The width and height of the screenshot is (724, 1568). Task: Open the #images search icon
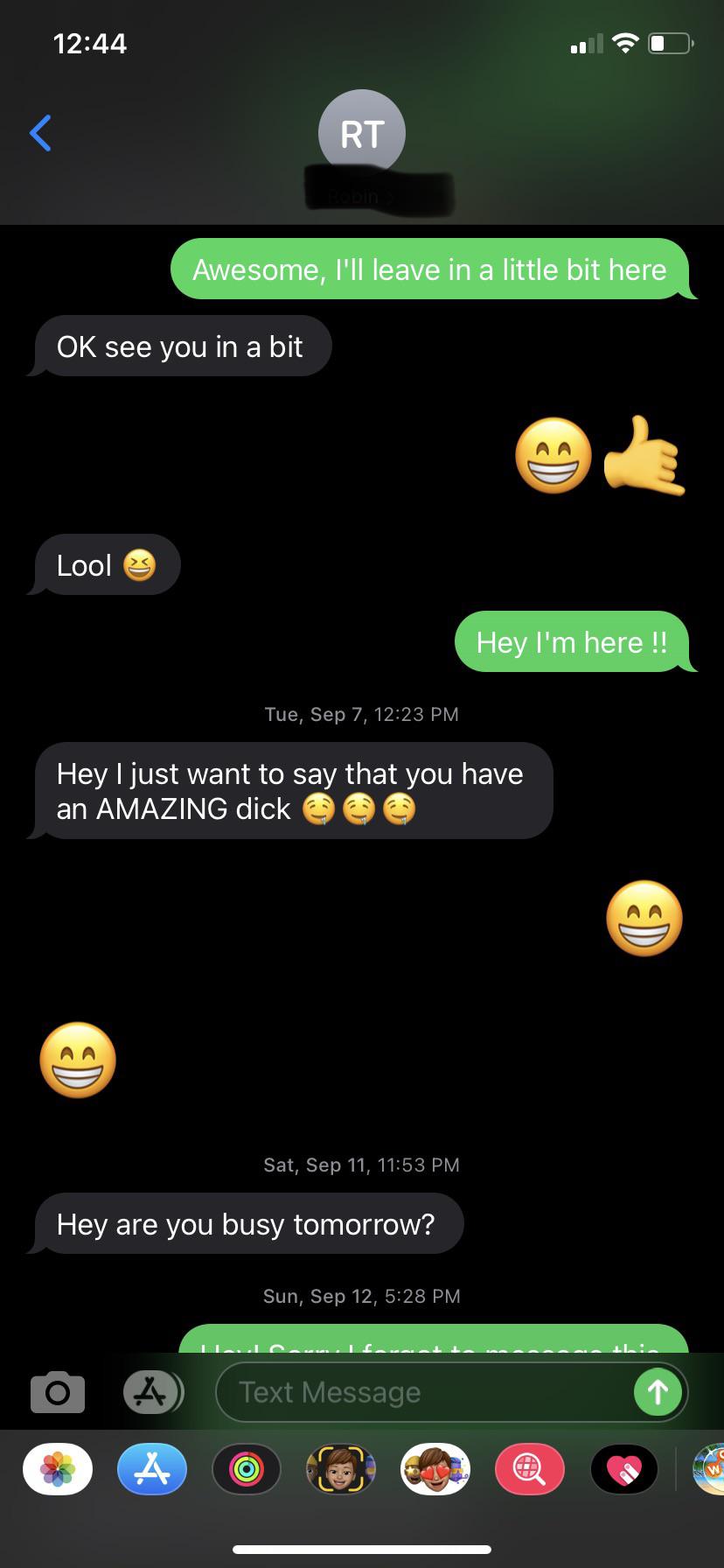tap(529, 1468)
